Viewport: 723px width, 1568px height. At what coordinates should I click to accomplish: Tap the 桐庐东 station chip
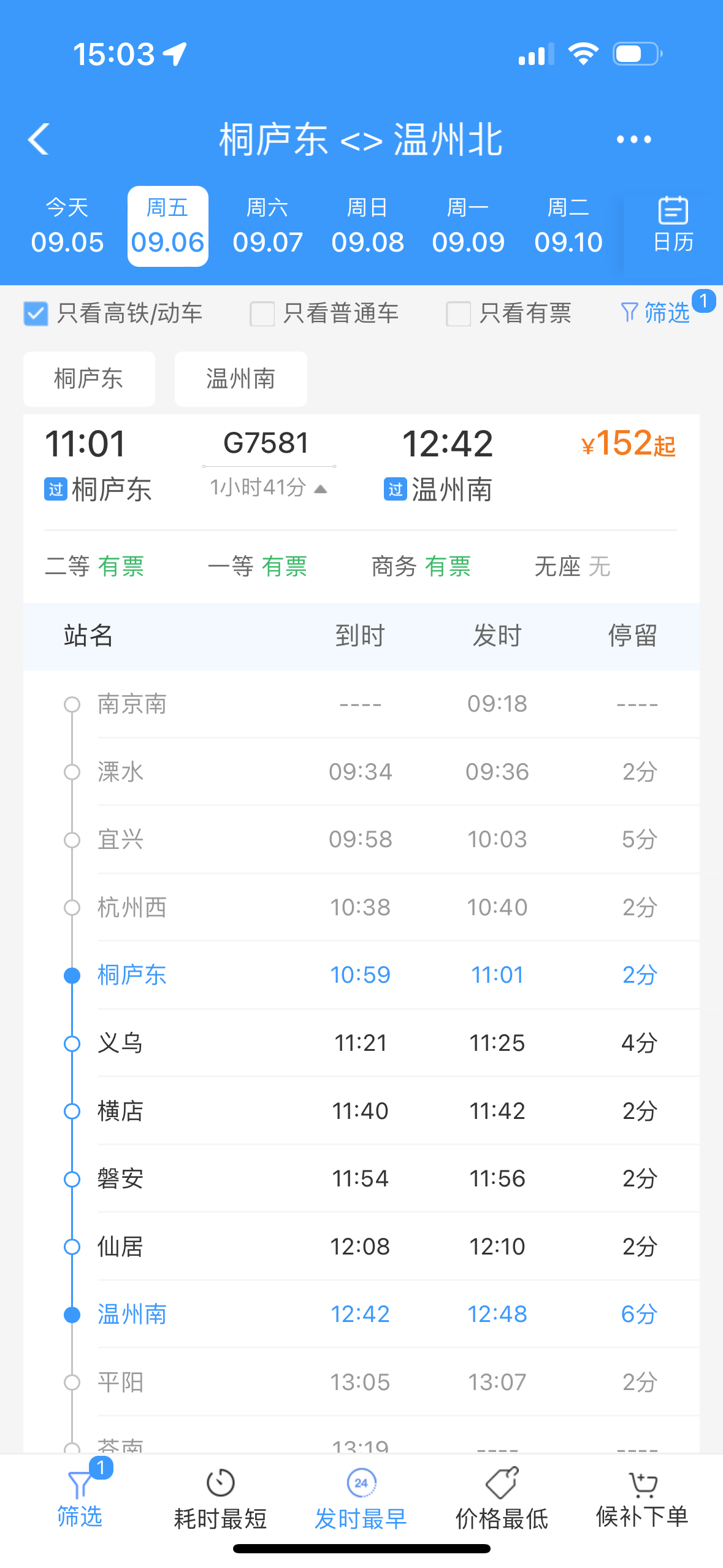point(89,379)
